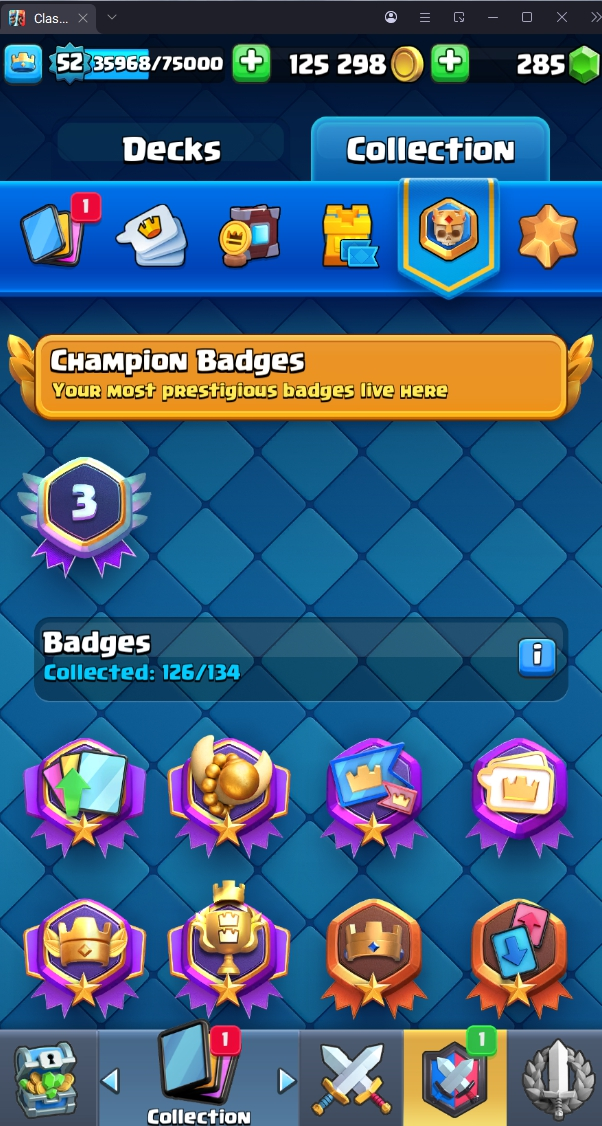Viewport: 602px width, 1126px height.
Task: Tap the king level crown icon
Action: pyautogui.click(x=24, y=63)
